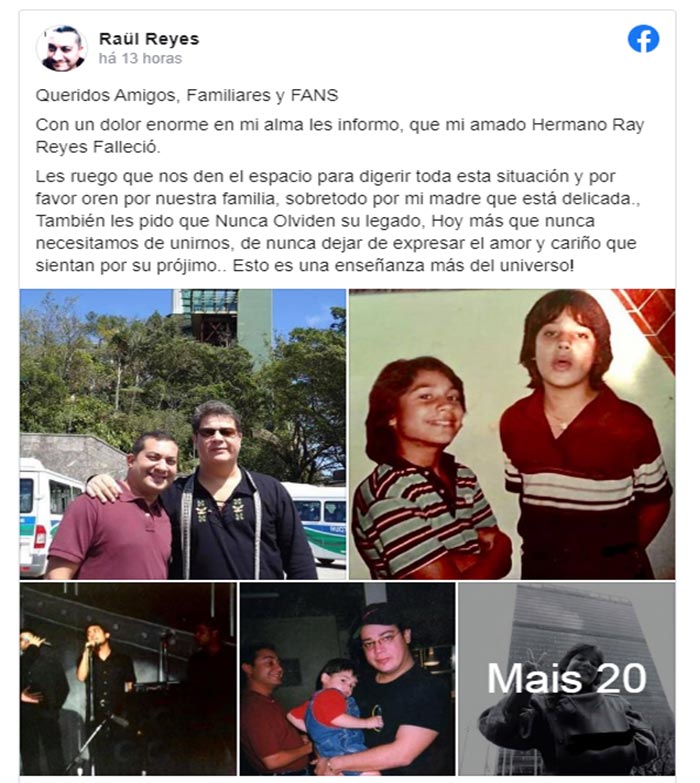Open the photo of two men near buses
Screen dimensions: 700x783
[x=183, y=434]
